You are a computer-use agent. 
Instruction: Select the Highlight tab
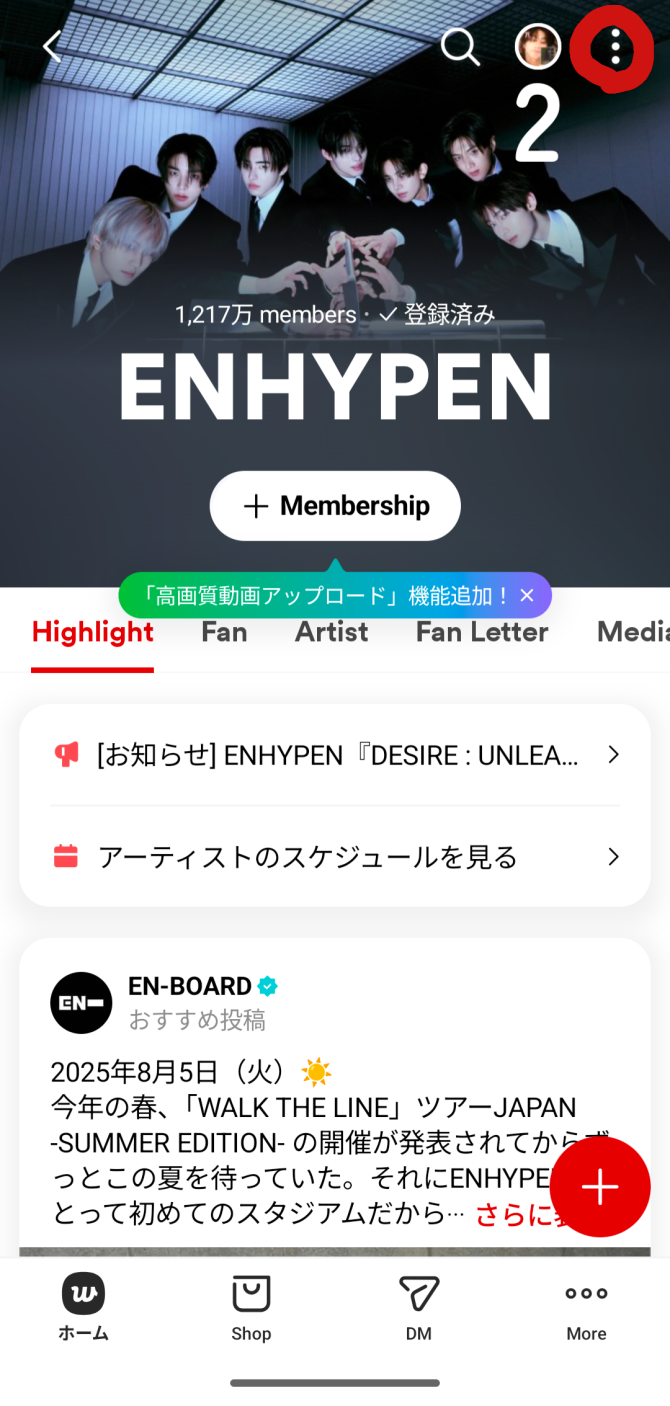tap(93, 632)
